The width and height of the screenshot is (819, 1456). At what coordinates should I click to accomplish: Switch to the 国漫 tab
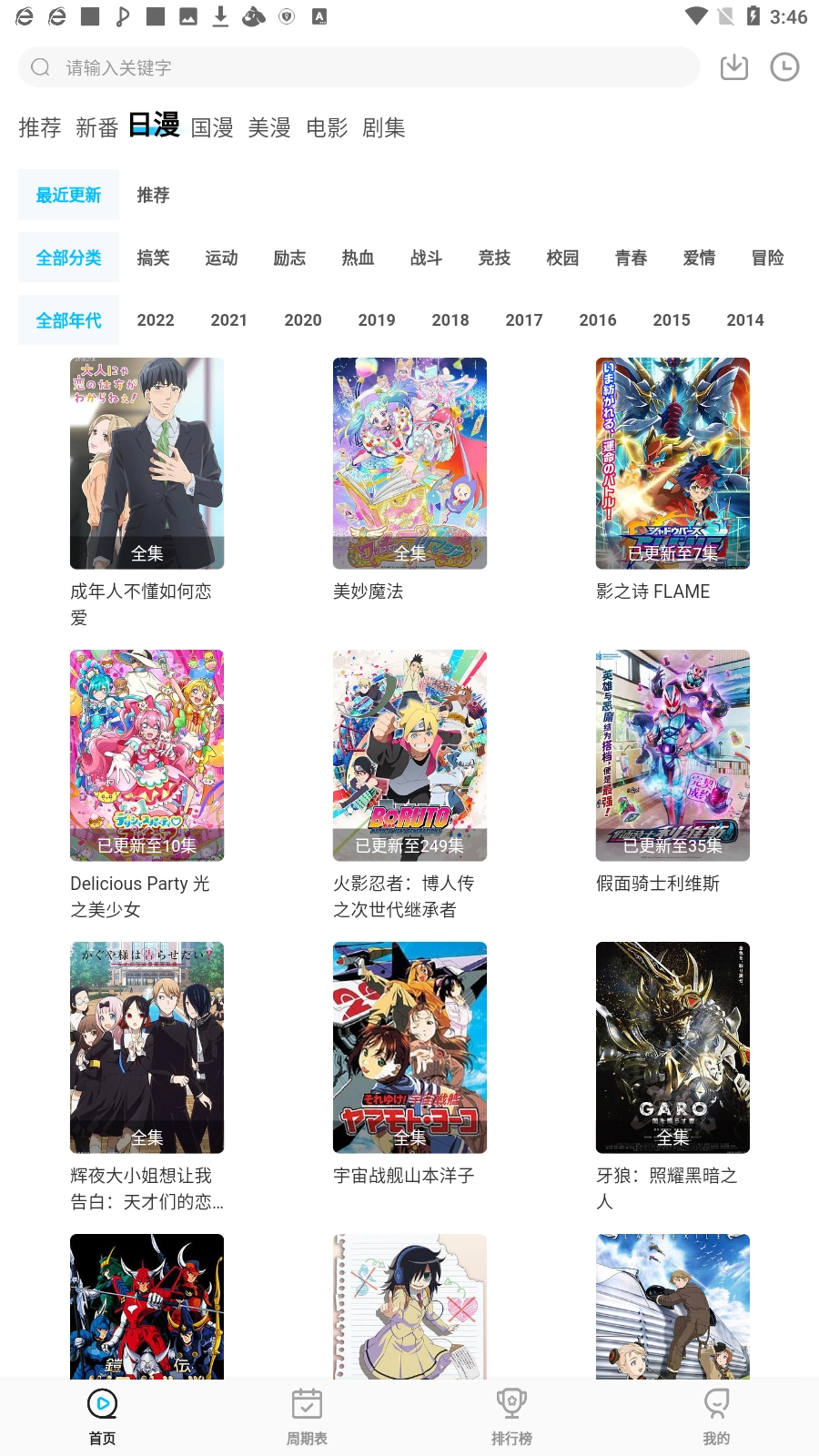point(212,127)
